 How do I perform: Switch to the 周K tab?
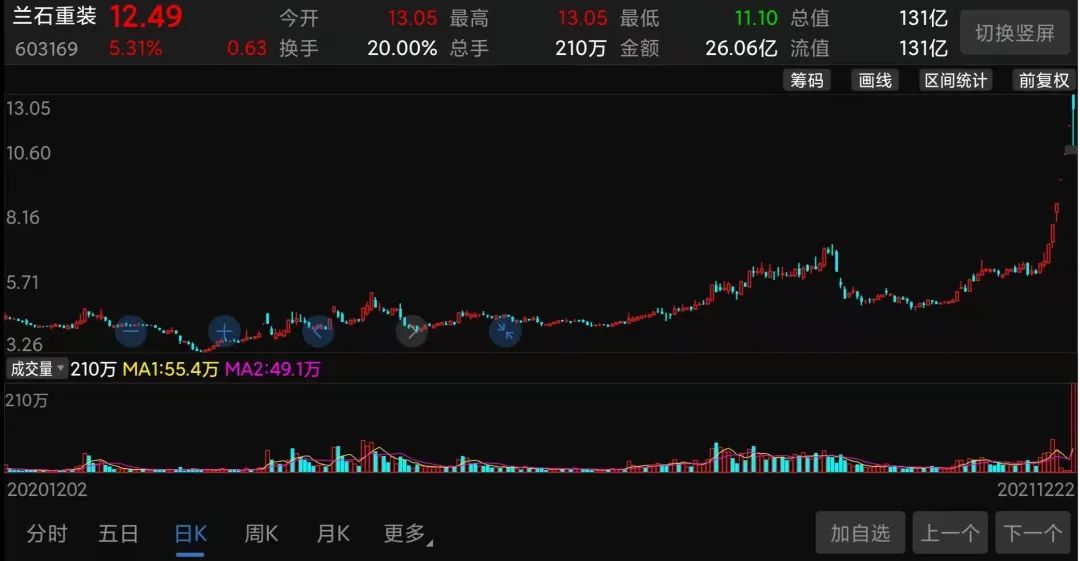point(261,533)
